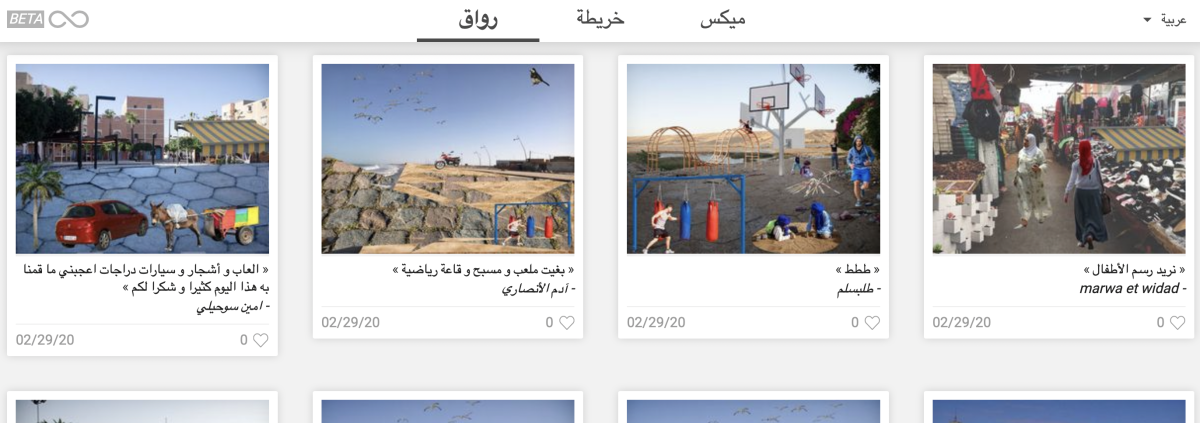This screenshot has width=1200, height=423.
Task: Open the ميكس tab
Action: [722, 19]
